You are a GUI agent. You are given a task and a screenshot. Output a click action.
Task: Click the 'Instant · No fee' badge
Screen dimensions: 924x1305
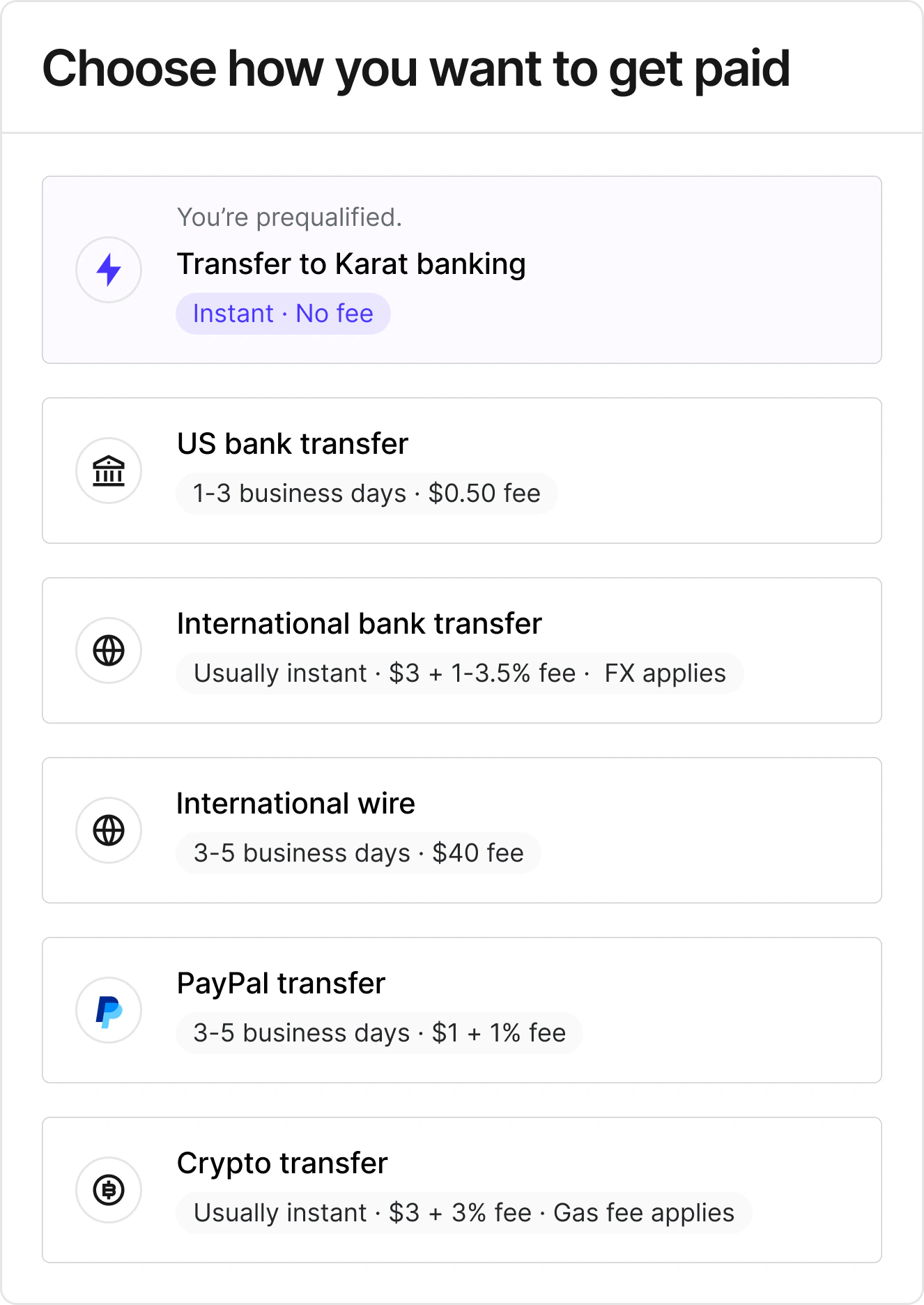click(283, 313)
